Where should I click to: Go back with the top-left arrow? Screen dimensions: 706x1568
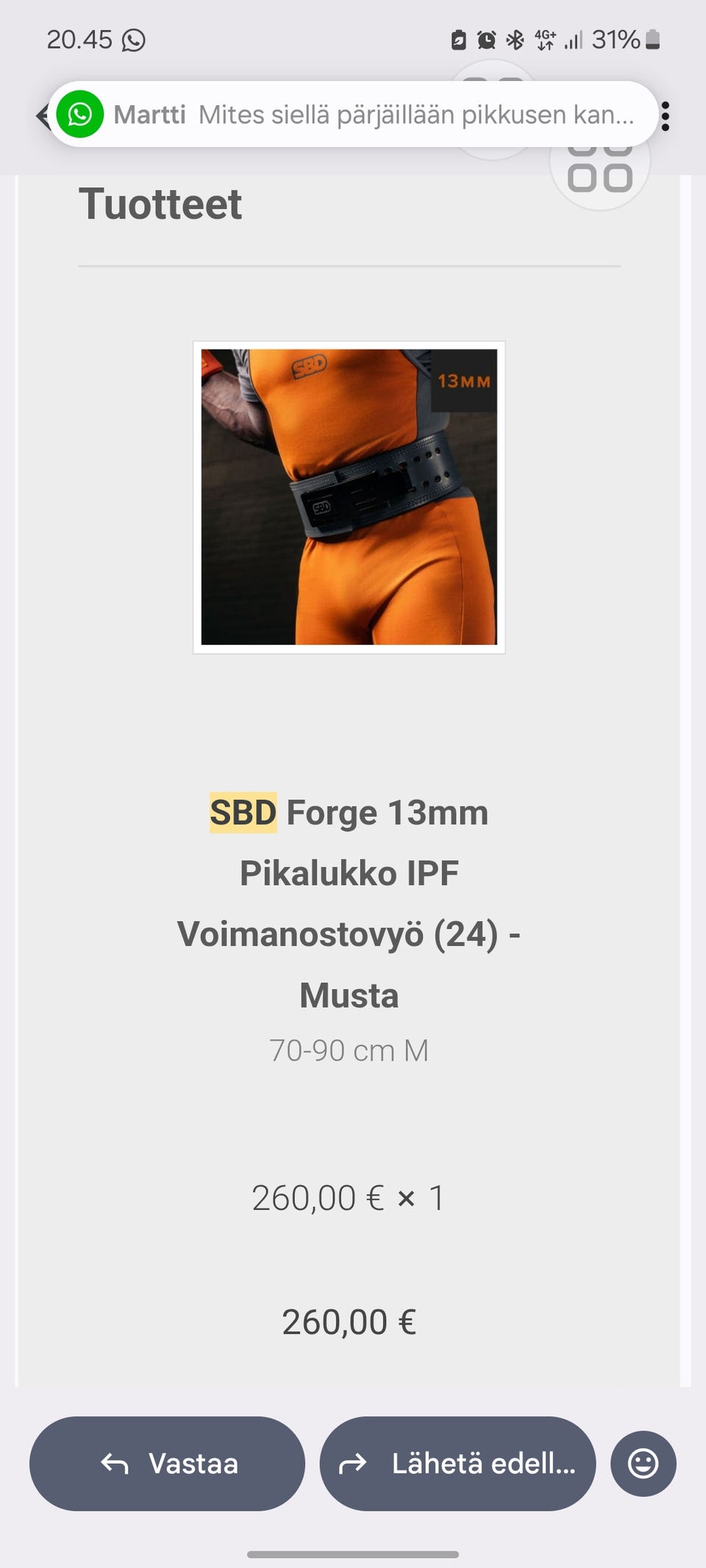pos(43,115)
